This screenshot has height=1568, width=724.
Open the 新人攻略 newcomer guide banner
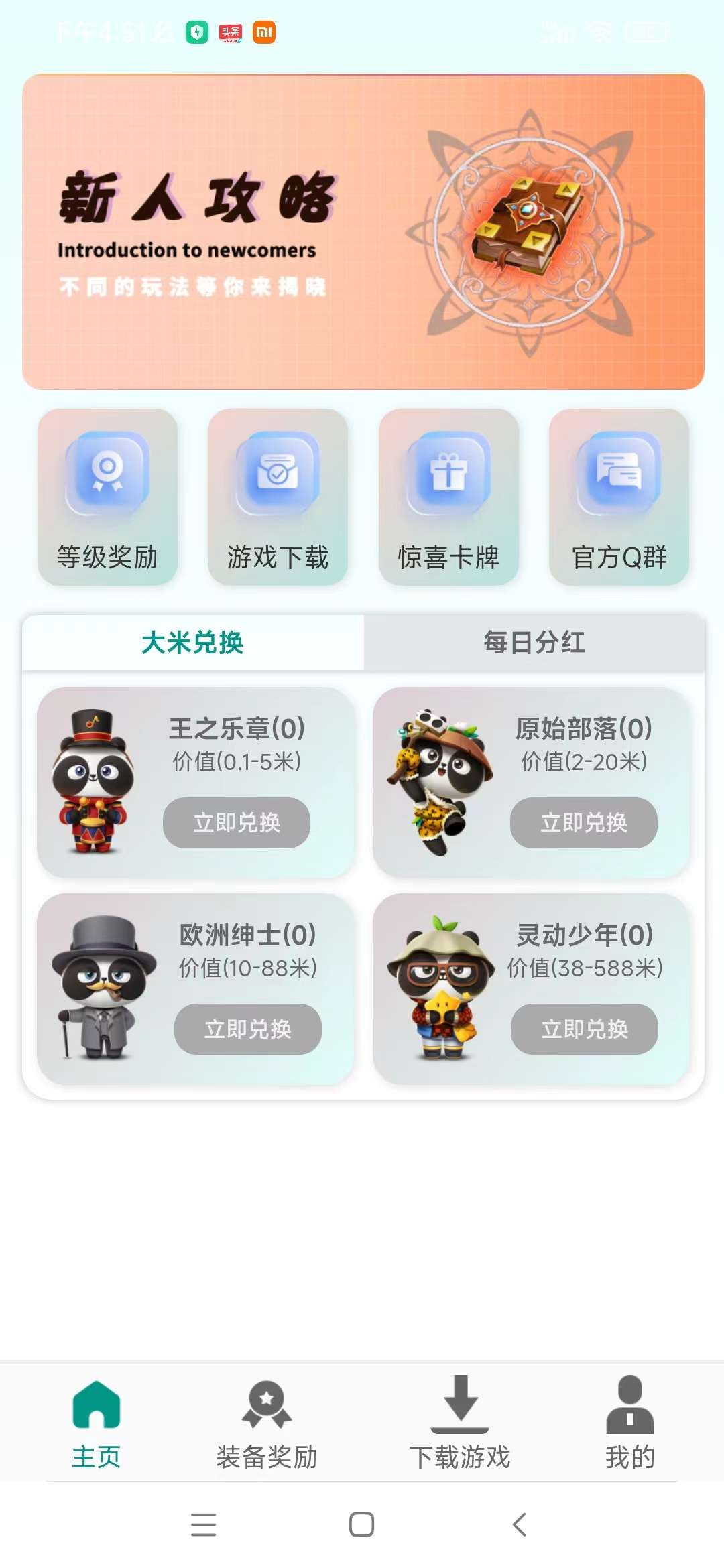[363, 232]
